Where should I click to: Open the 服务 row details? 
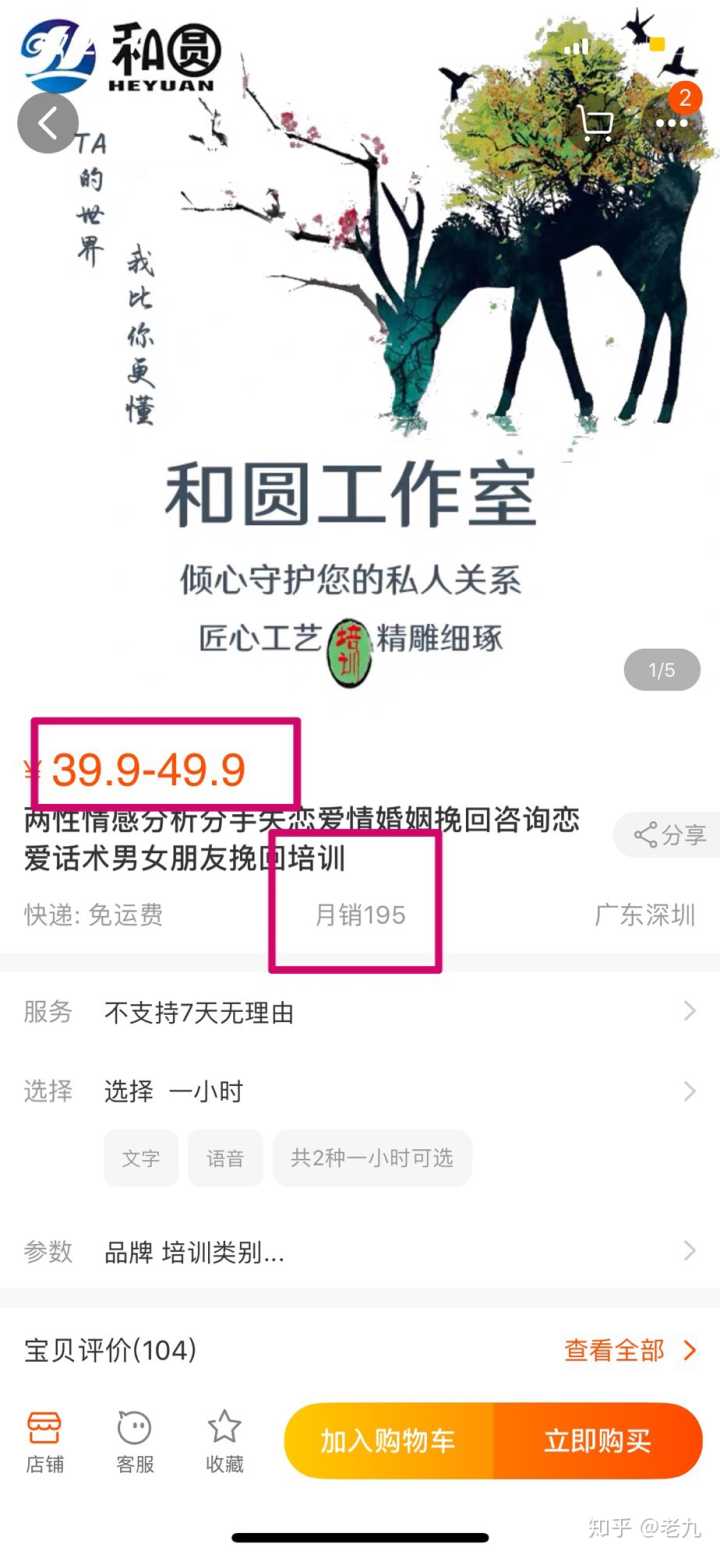[x=360, y=1012]
